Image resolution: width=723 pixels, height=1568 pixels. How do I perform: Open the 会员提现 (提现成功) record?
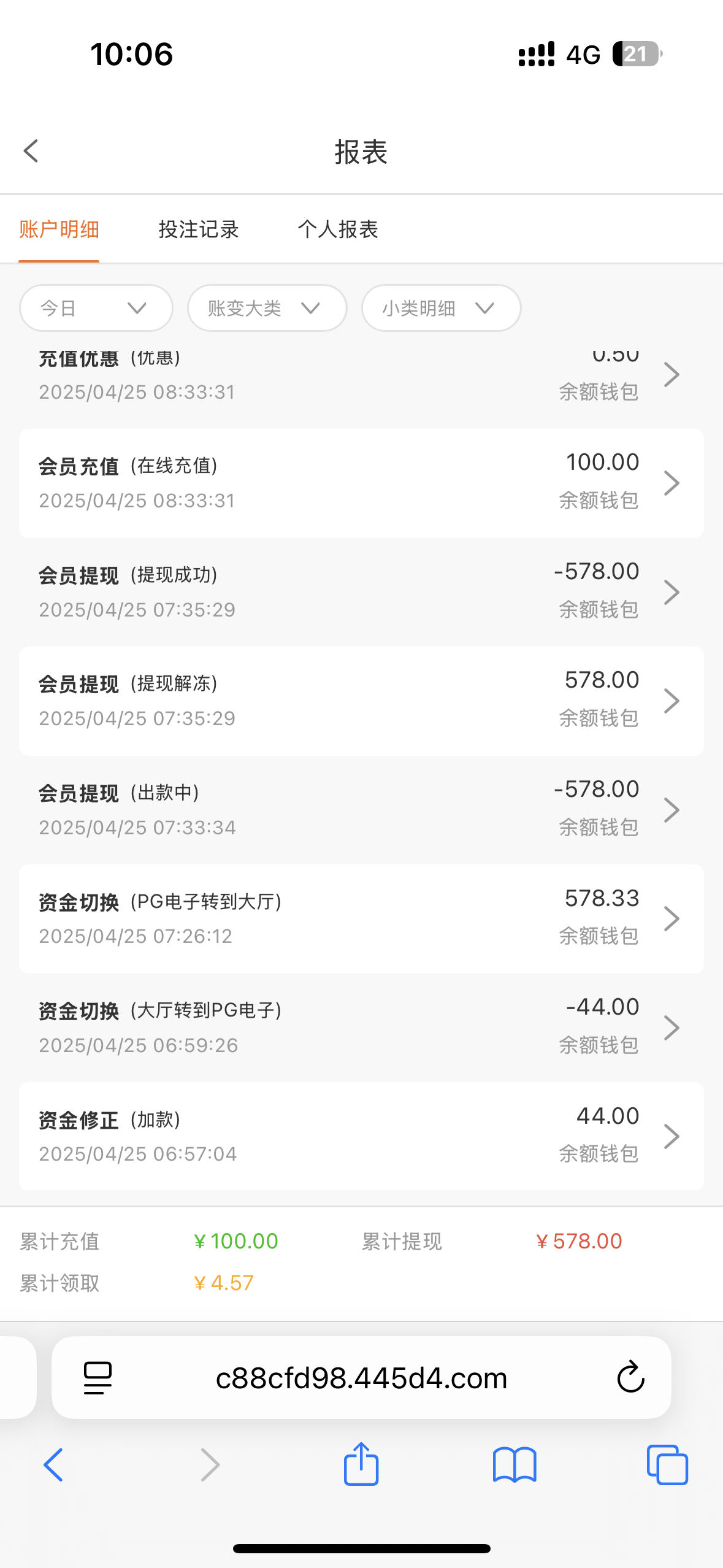tap(361, 592)
